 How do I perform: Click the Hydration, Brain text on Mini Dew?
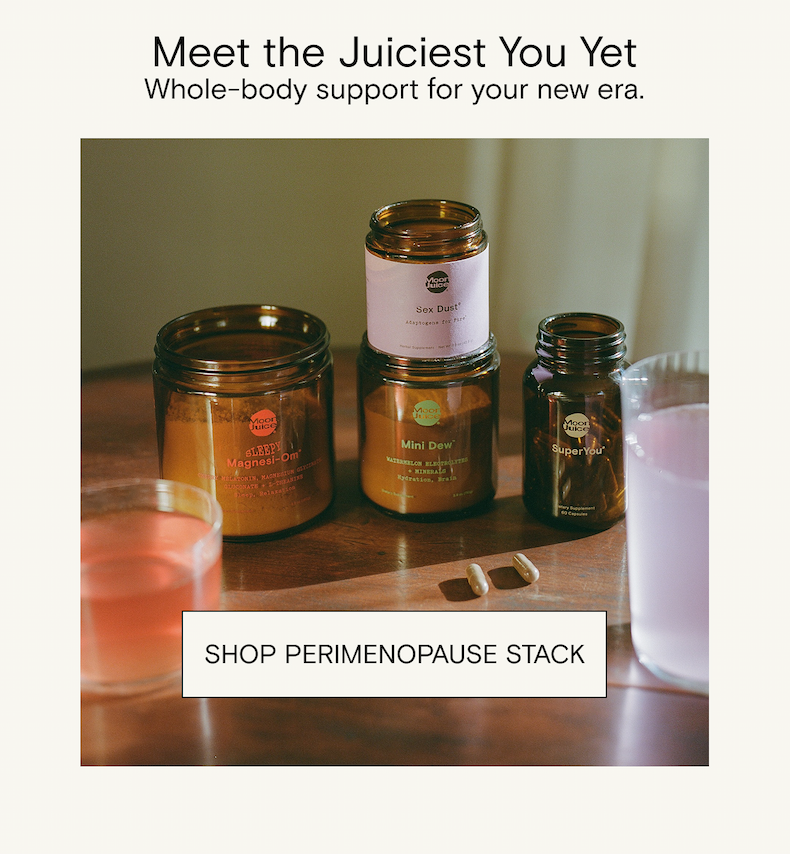(x=428, y=478)
